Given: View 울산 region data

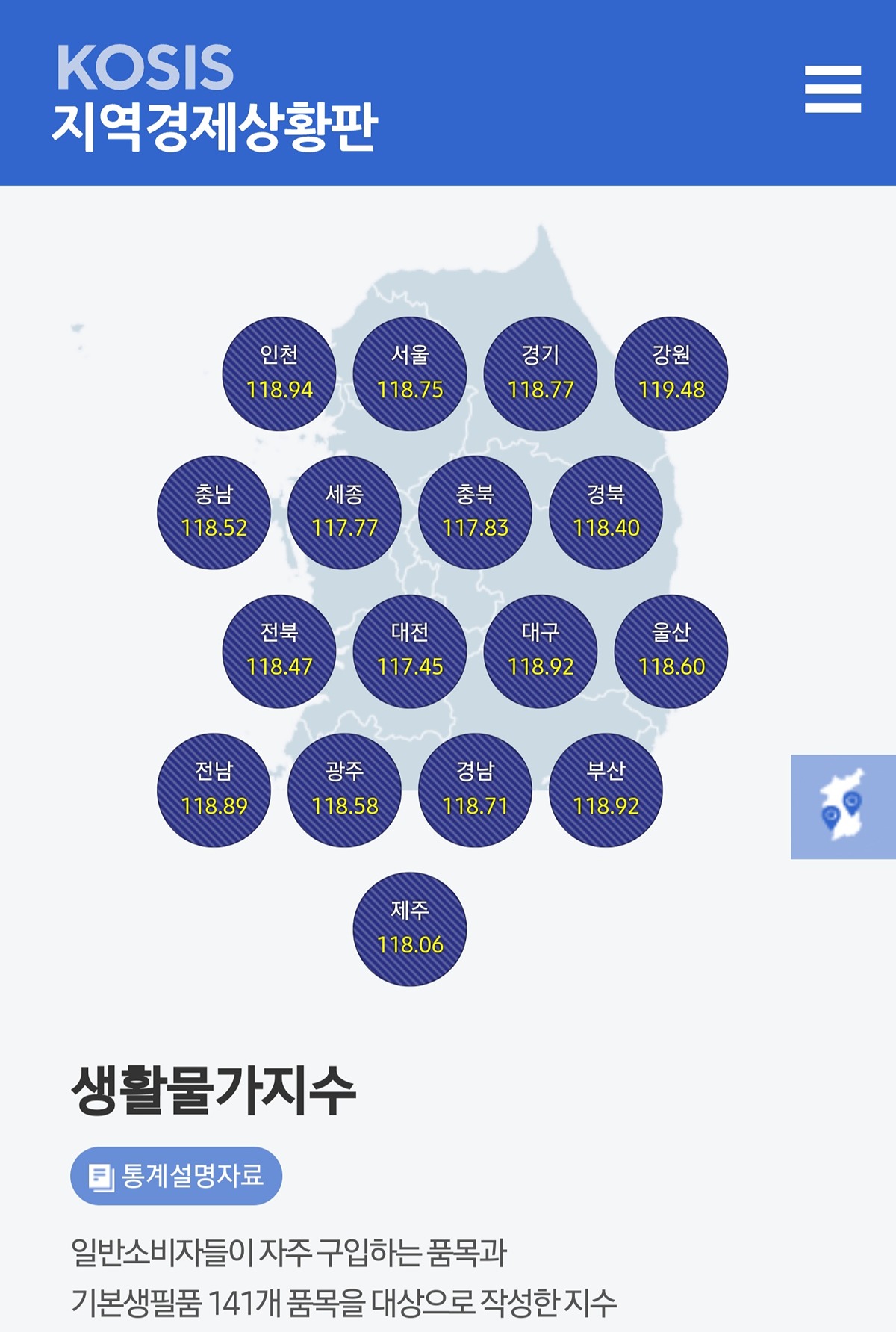Looking at the screenshot, I should 671,651.
